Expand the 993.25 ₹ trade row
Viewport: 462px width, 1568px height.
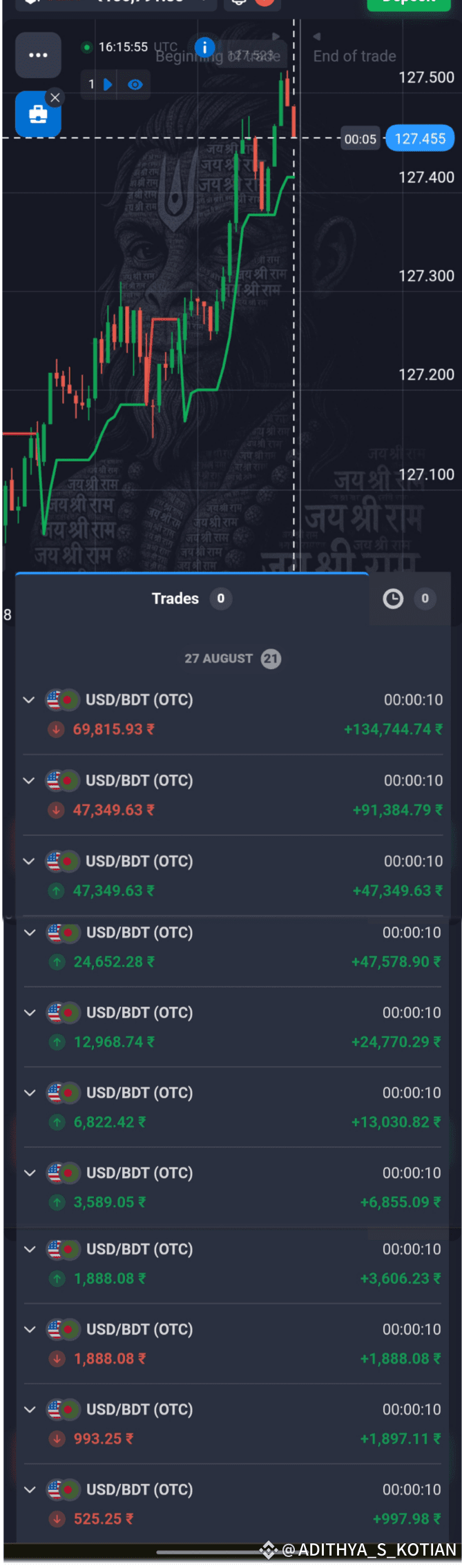coord(232,1424)
